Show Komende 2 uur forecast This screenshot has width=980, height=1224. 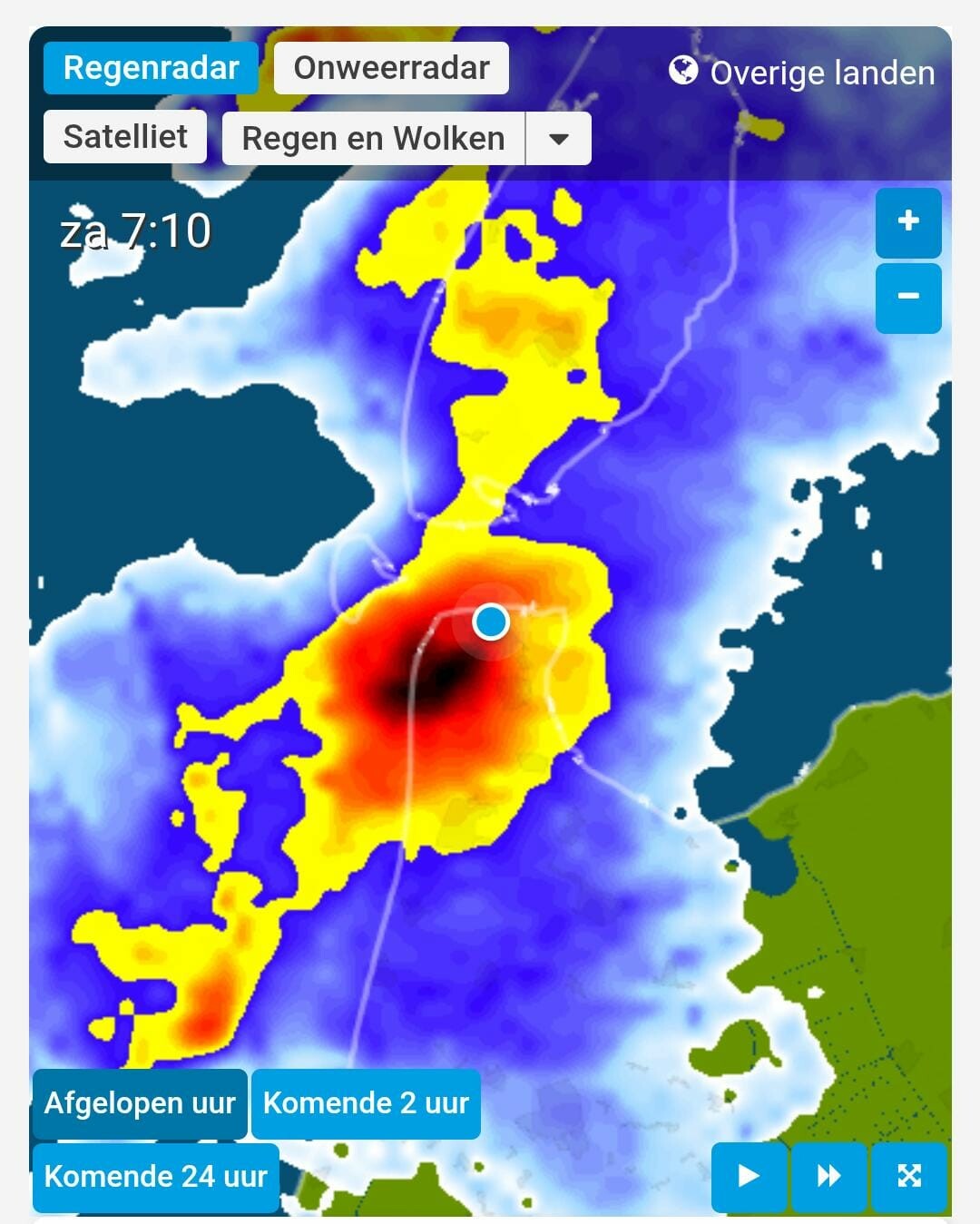tap(366, 1103)
